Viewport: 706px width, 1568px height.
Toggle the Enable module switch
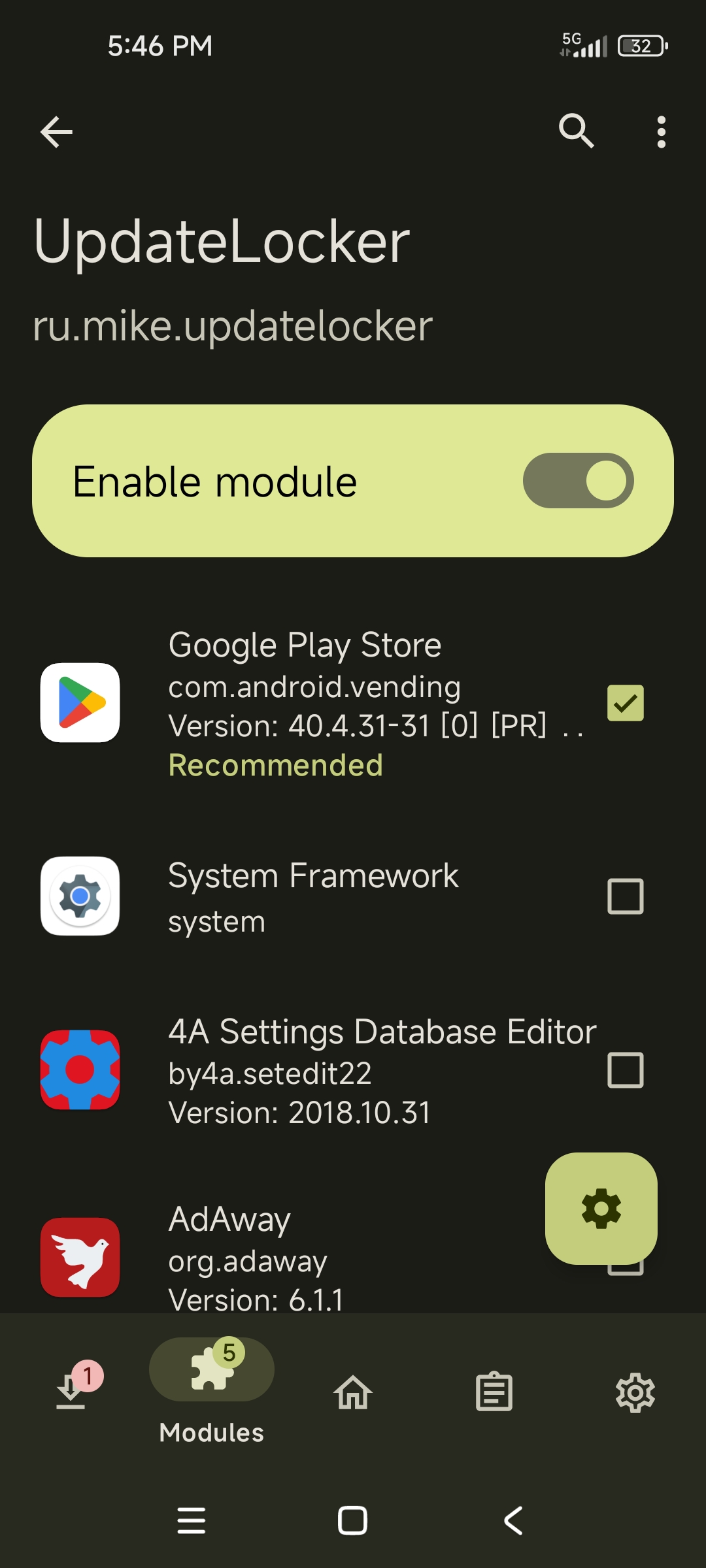tap(578, 481)
